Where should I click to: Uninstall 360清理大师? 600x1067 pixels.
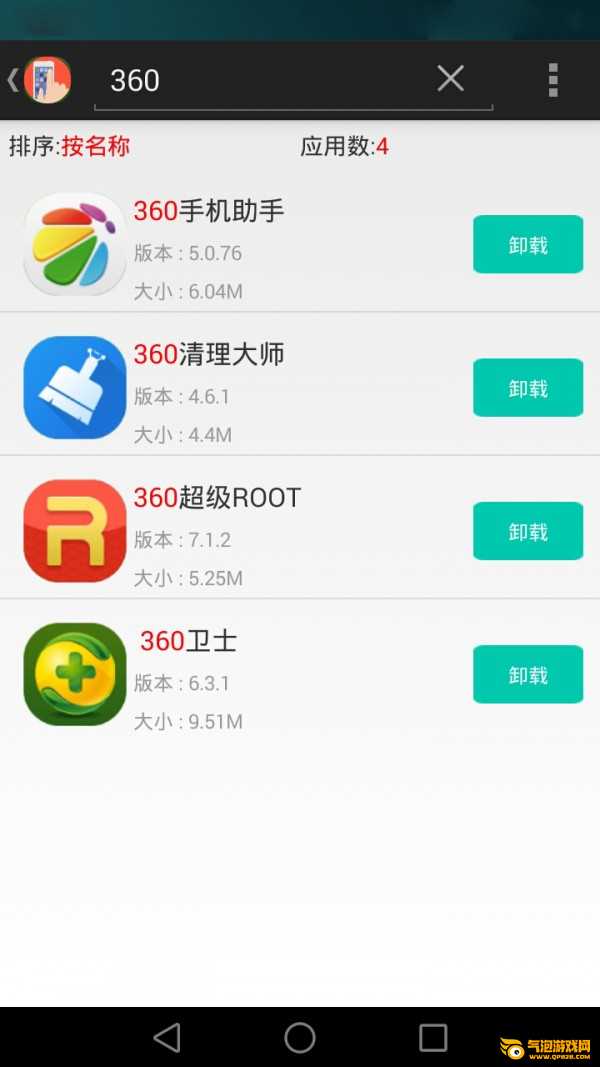pos(528,387)
